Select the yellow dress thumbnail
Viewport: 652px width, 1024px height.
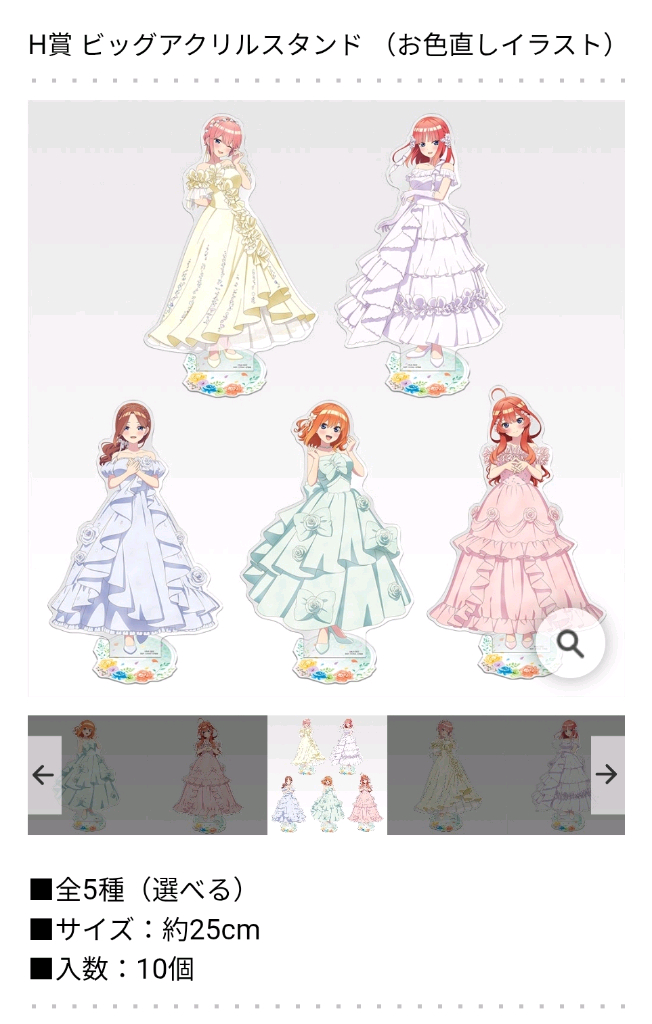click(446, 775)
